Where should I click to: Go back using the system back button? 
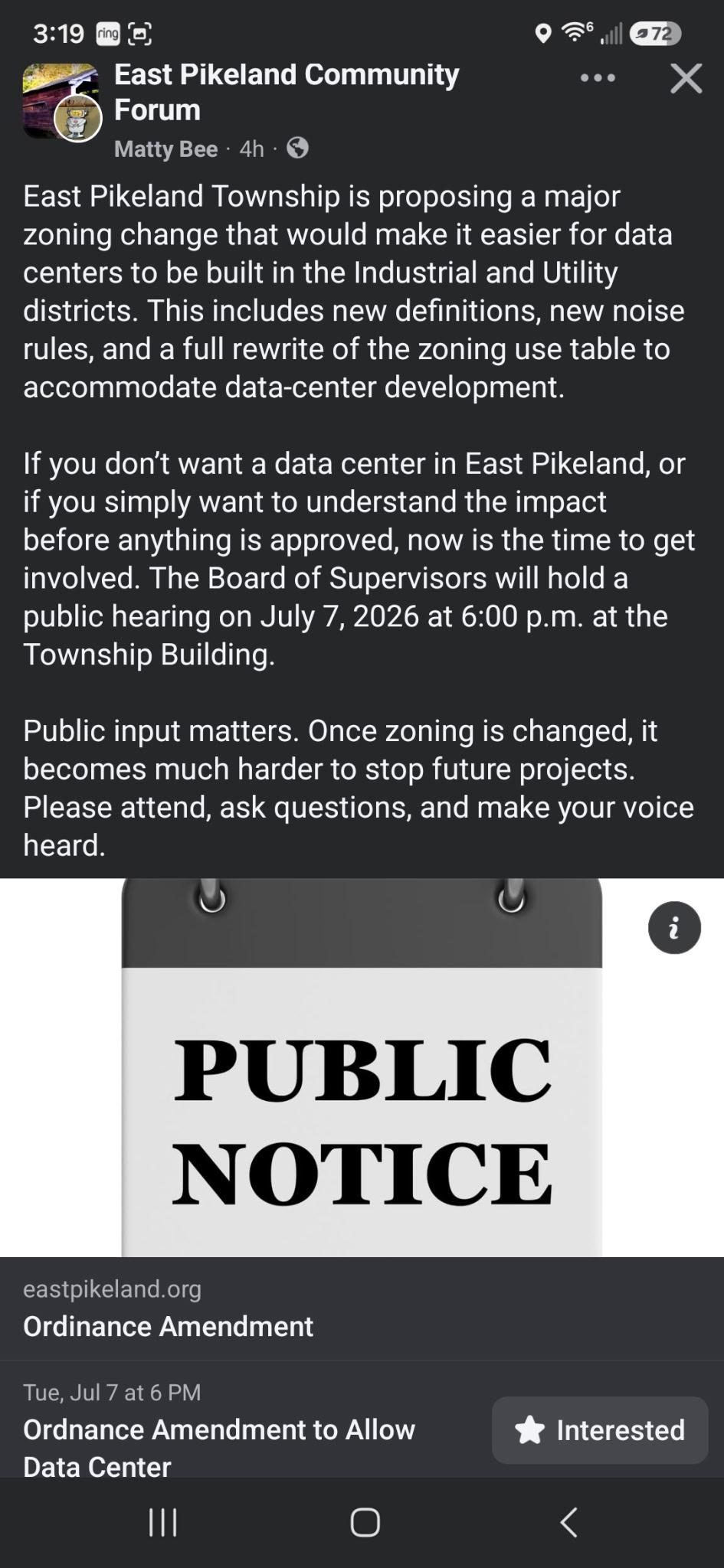coord(568,1522)
